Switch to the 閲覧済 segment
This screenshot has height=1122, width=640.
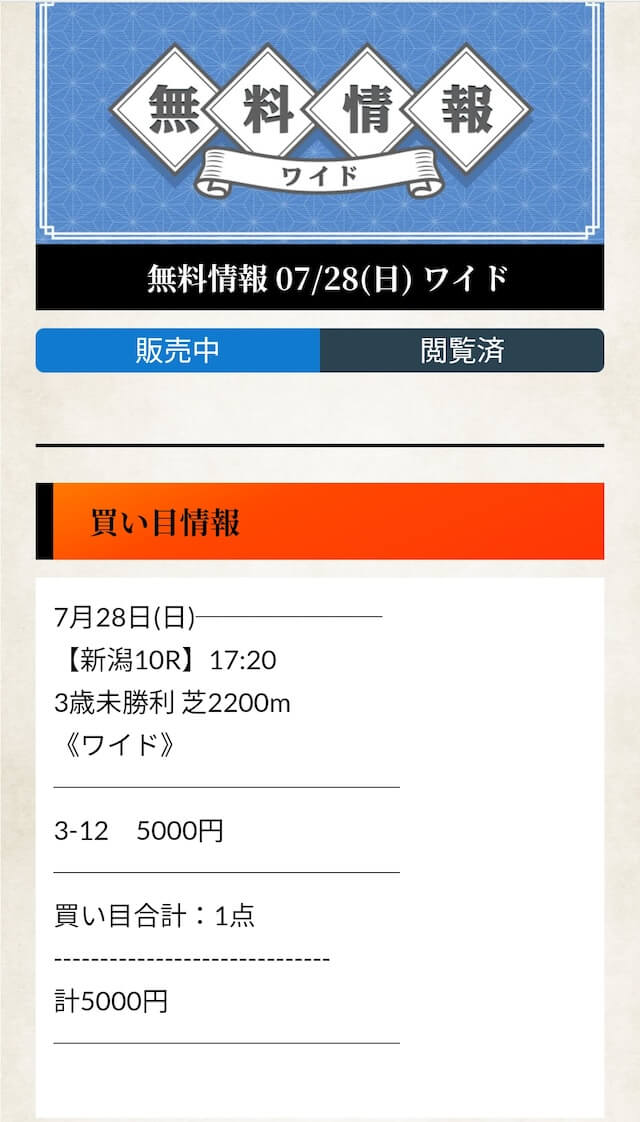tap(462, 351)
